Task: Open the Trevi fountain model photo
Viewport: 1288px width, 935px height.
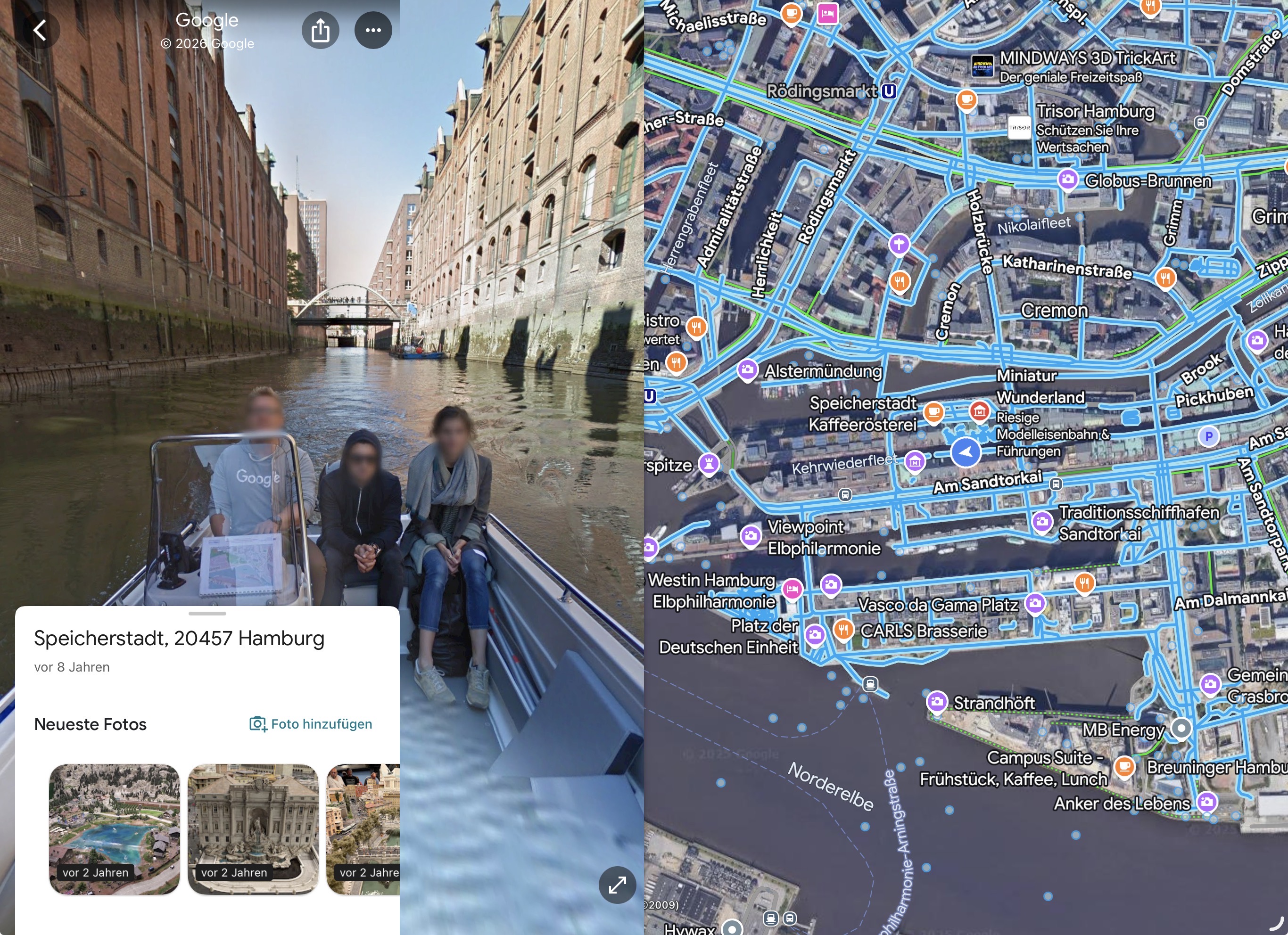Action: pyautogui.click(x=253, y=829)
